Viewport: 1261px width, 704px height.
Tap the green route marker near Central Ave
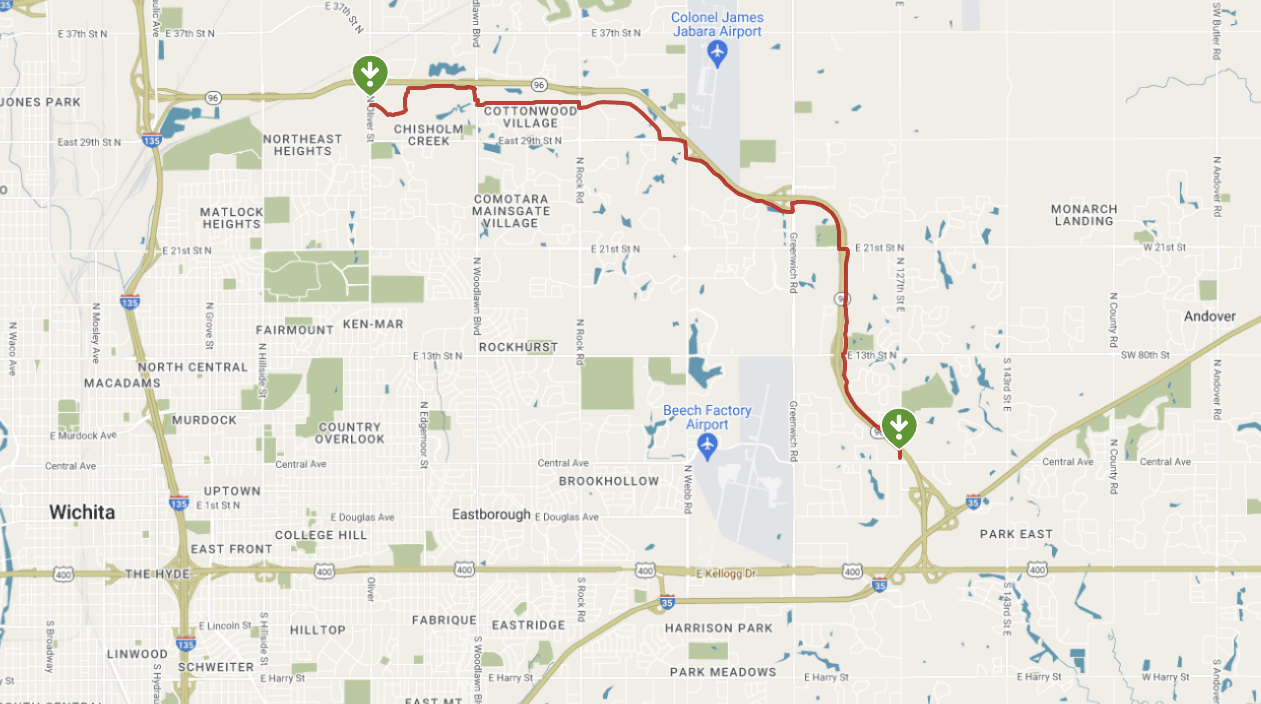[899, 426]
